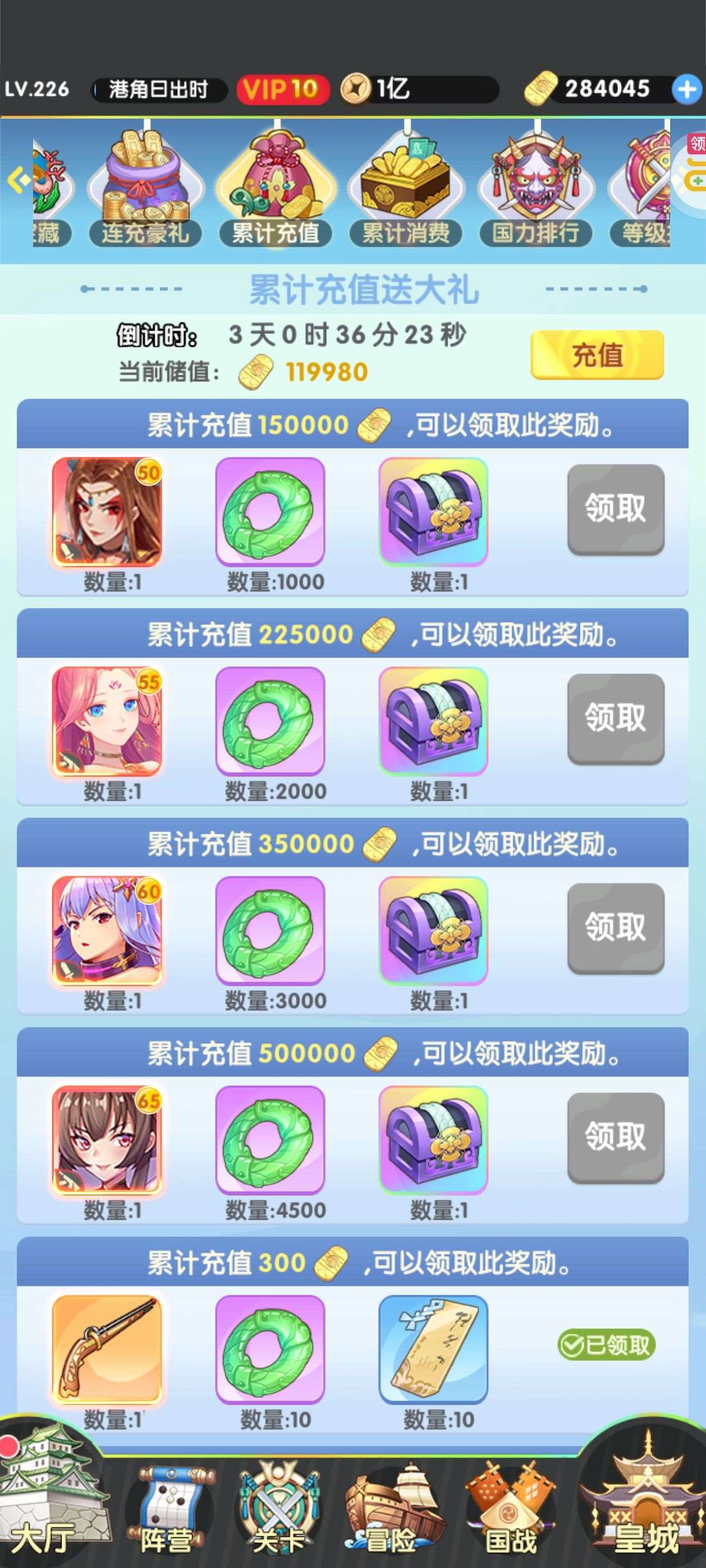Switch to the 累计消费 tab
Screen dimensions: 706x1568
point(406,190)
